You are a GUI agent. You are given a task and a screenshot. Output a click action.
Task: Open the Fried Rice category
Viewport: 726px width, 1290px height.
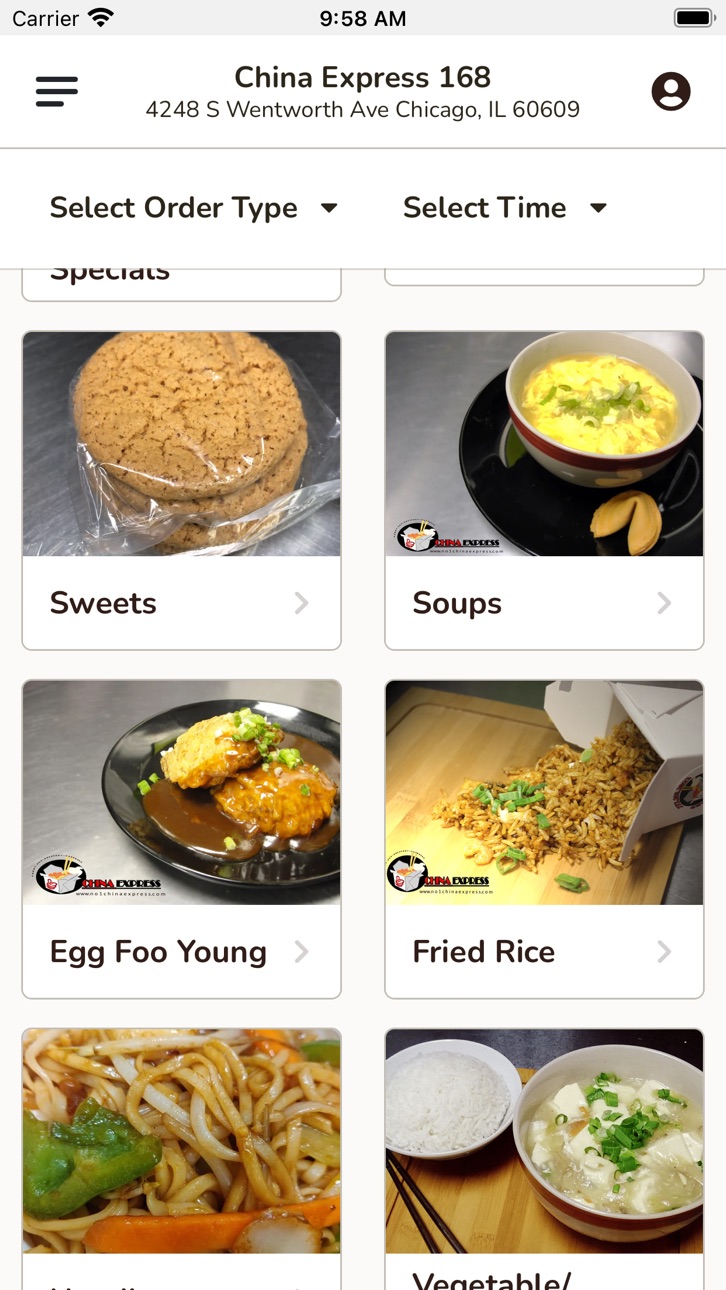pyautogui.click(x=544, y=839)
